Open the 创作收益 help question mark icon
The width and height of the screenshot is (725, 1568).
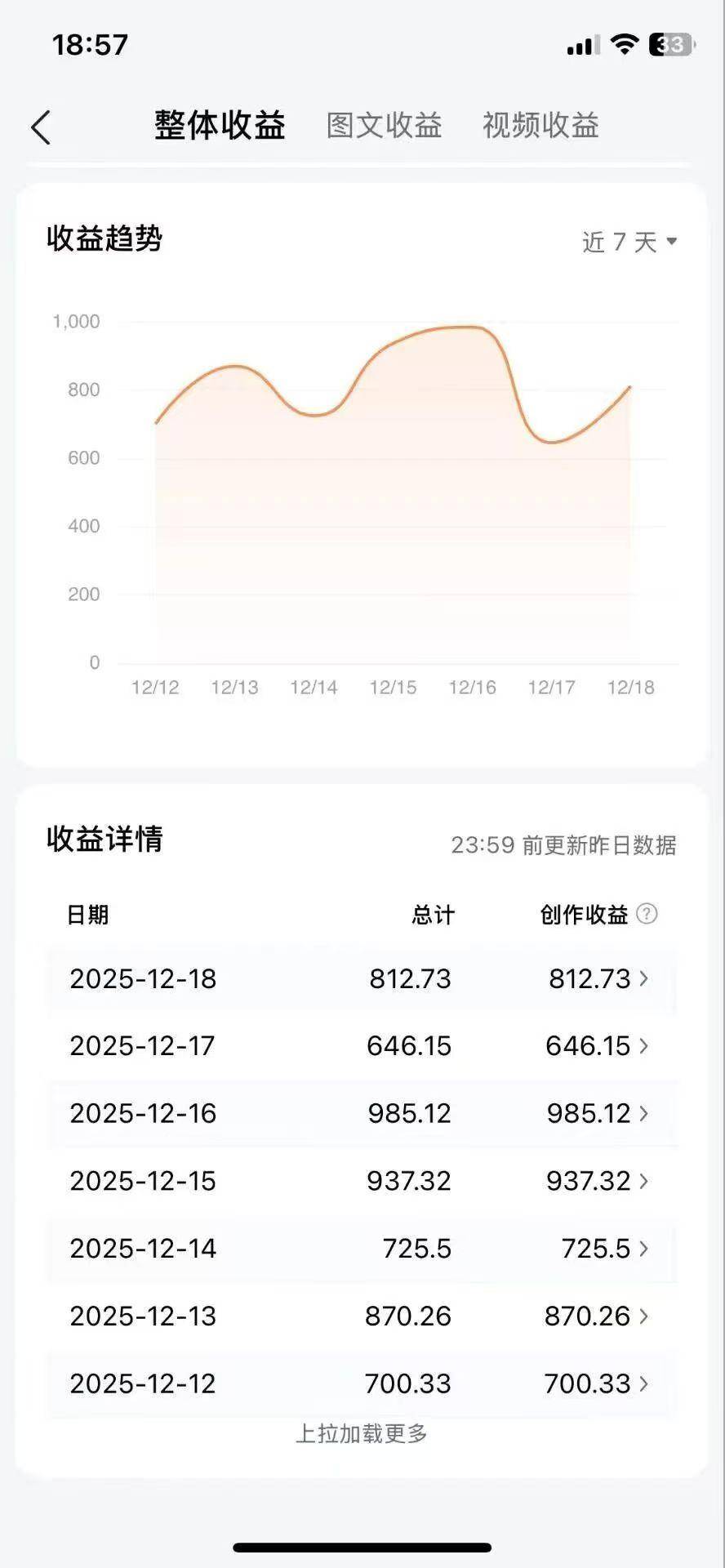click(x=647, y=915)
